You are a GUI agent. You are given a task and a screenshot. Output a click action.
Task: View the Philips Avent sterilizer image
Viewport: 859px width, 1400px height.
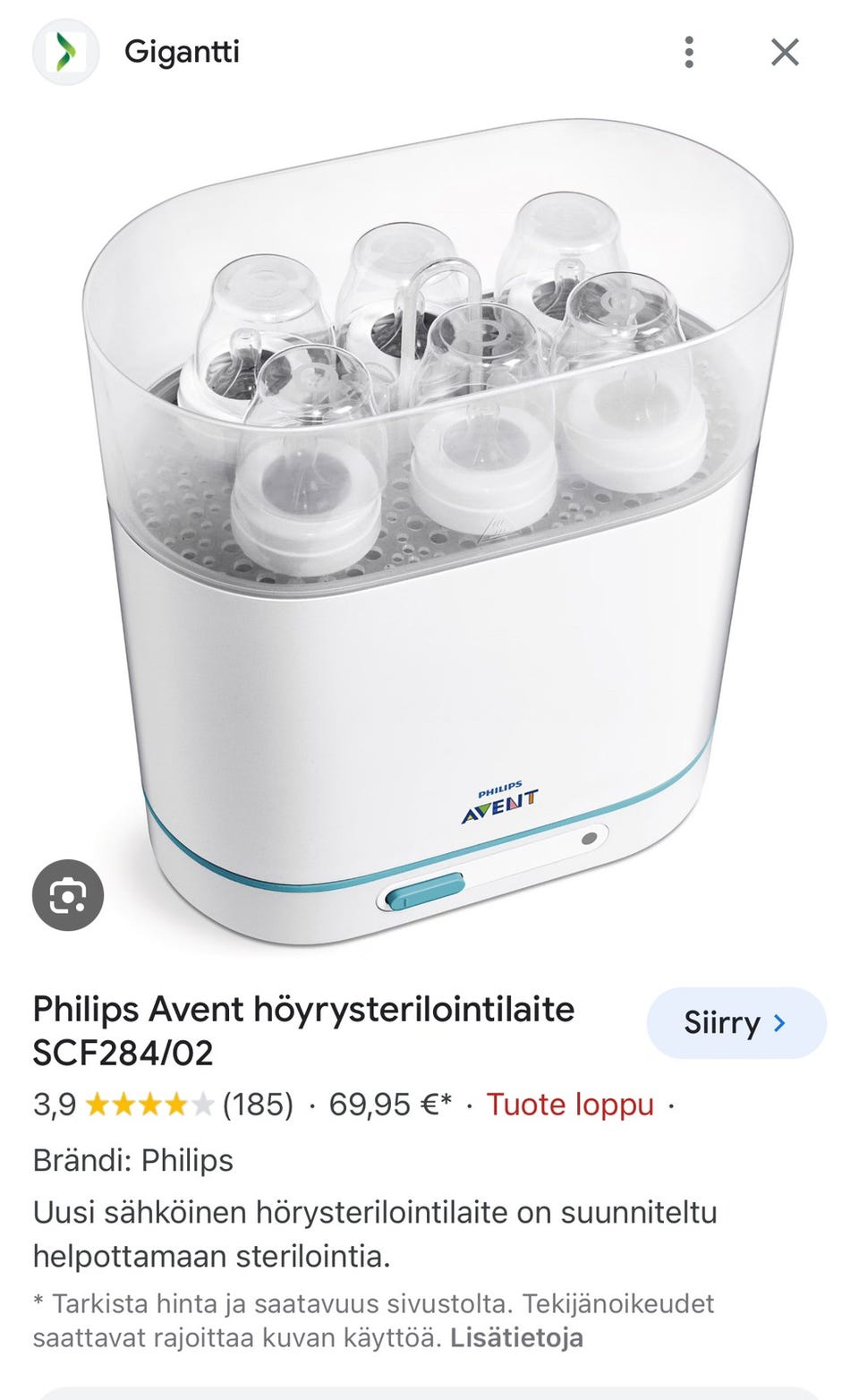(438, 528)
